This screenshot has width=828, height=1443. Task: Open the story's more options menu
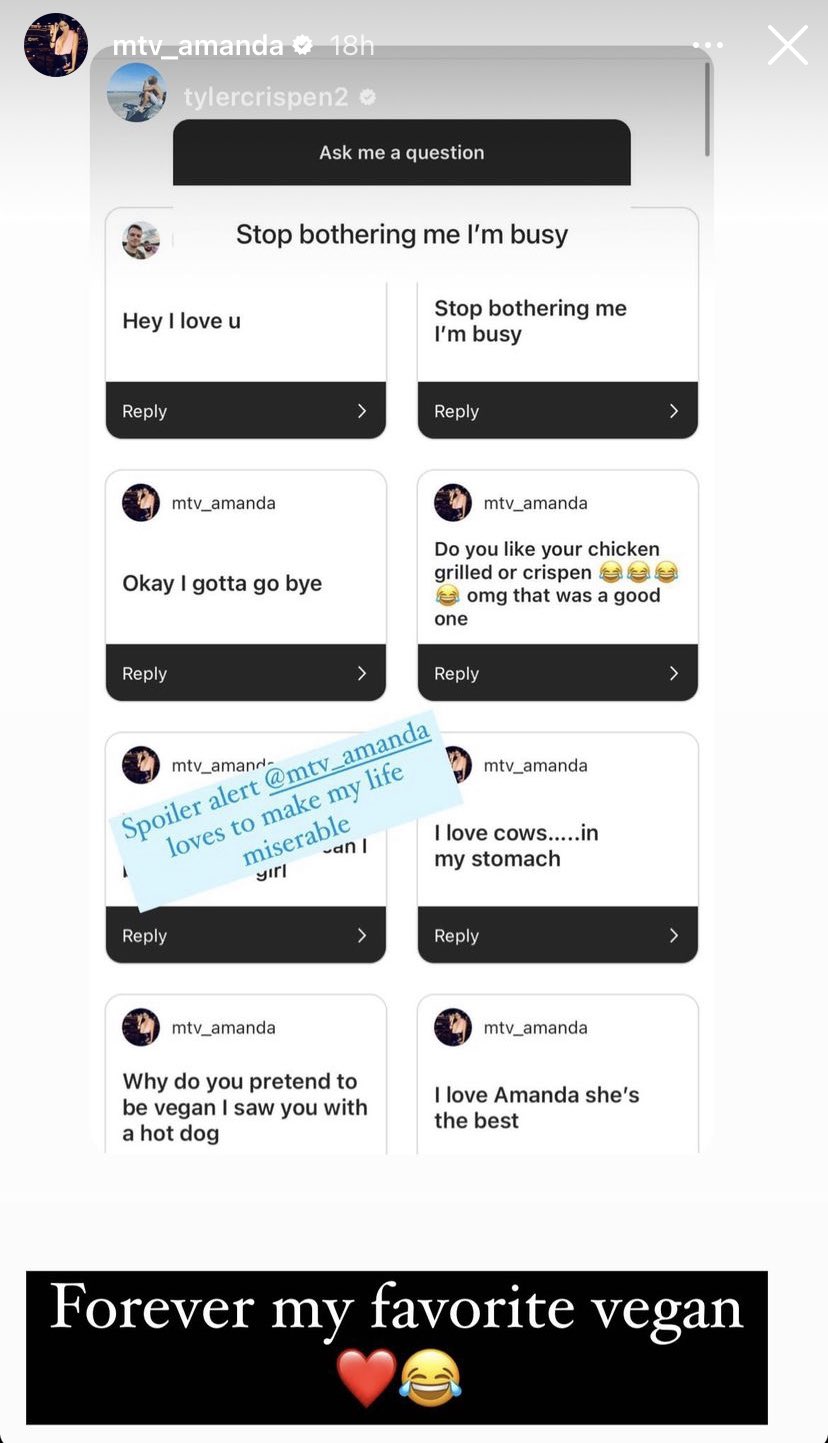tap(707, 45)
